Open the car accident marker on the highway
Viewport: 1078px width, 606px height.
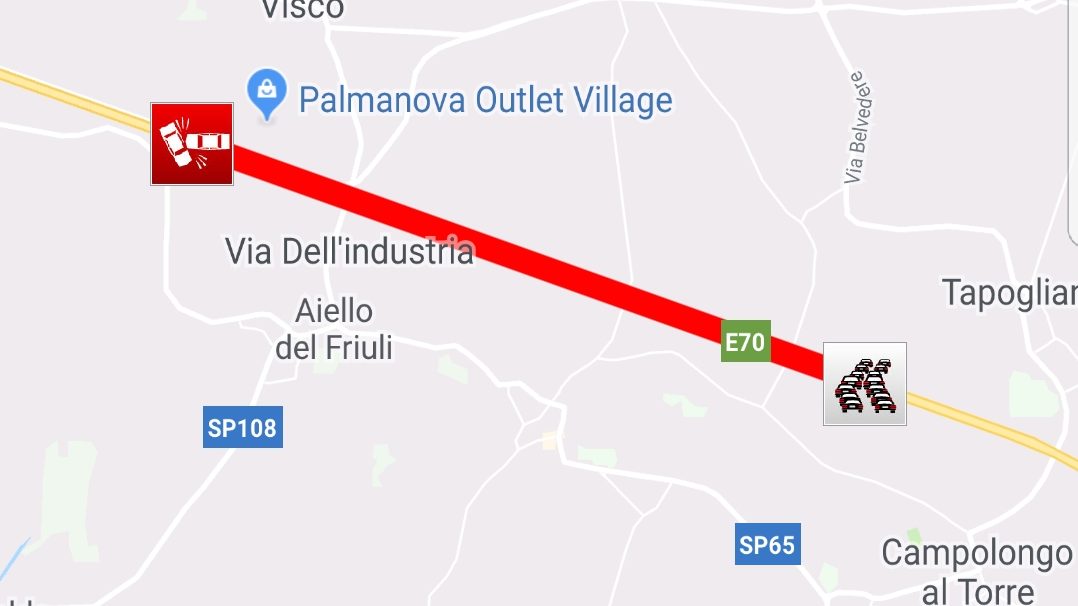192,144
